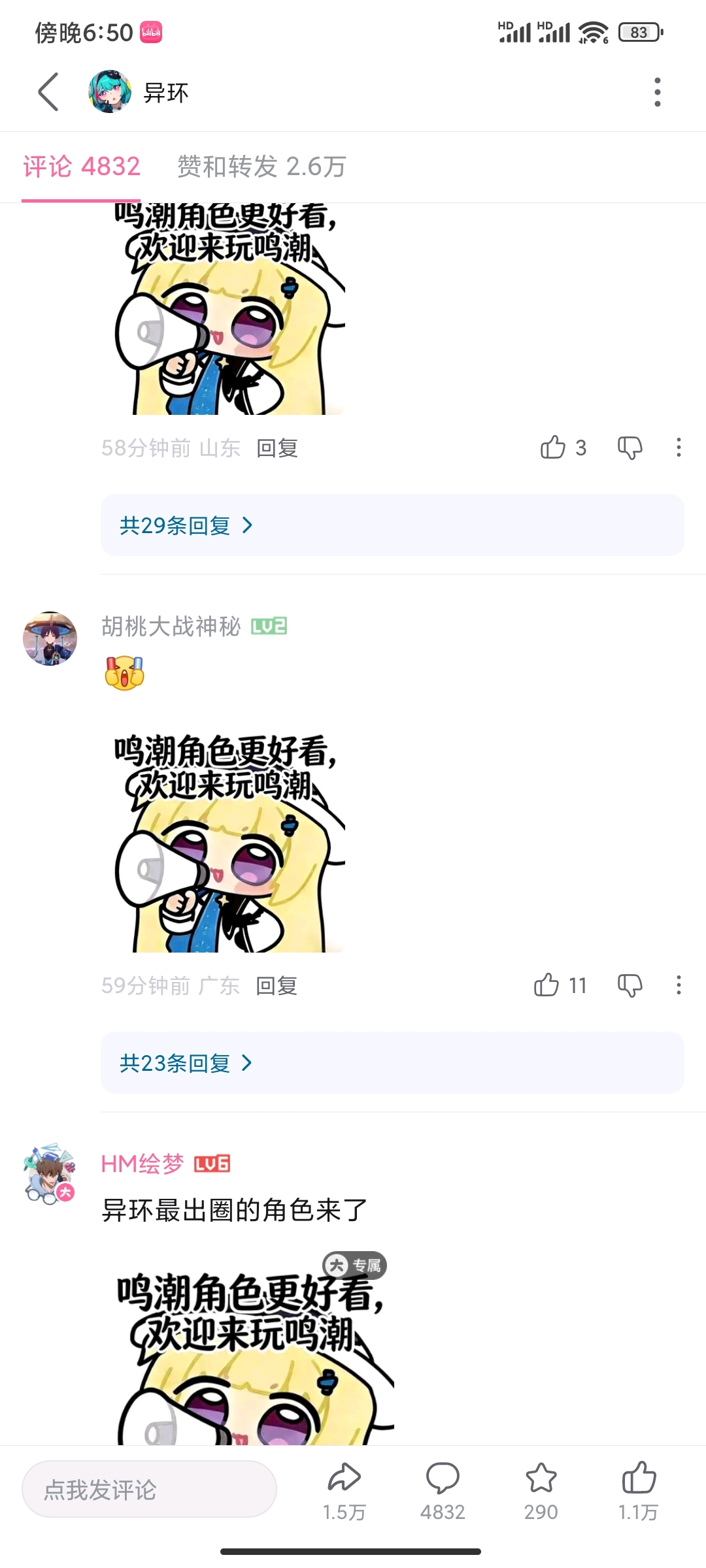
Task: Select the 评论 4832 tab
Action: pos(82,167)
